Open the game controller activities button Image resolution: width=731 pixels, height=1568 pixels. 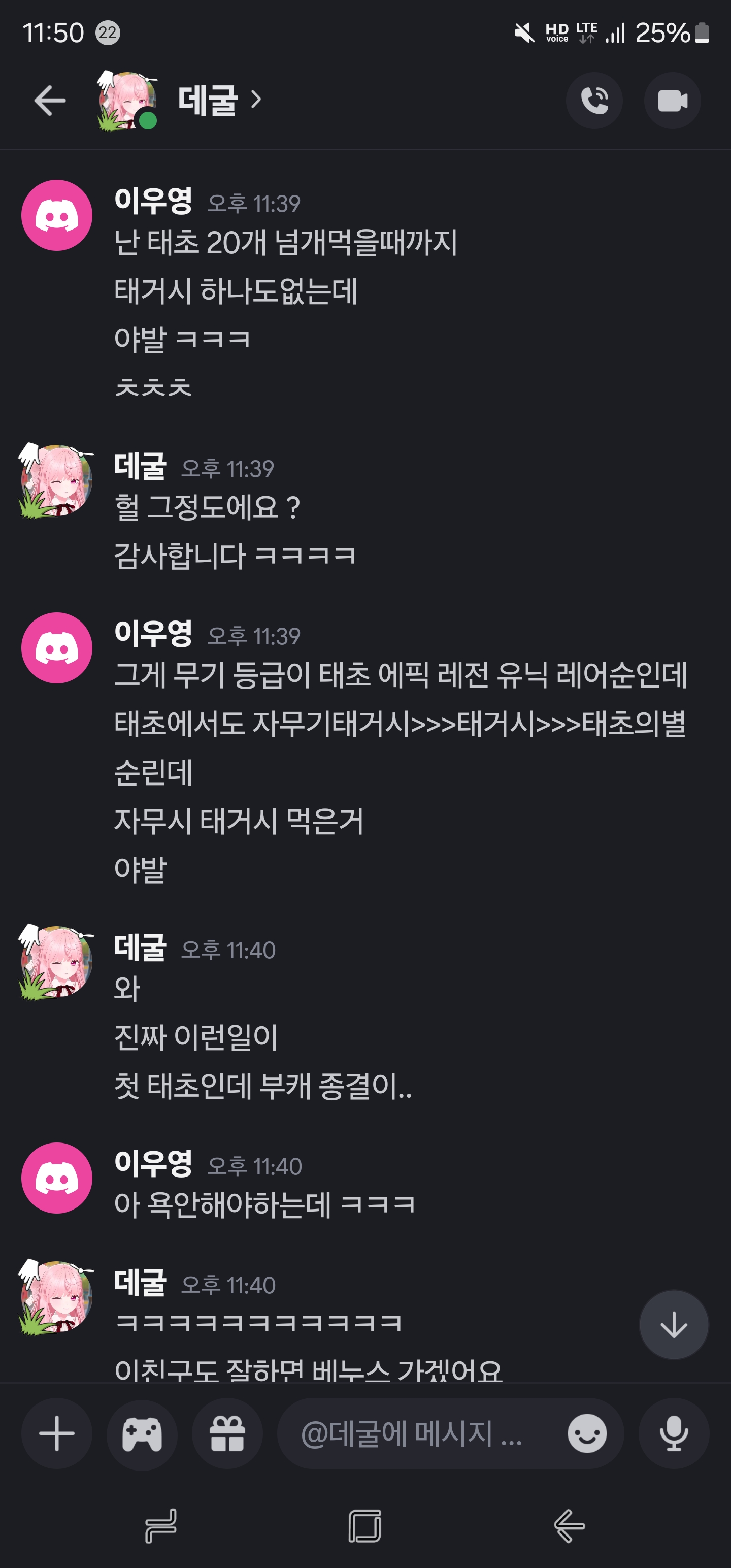point(142,1434)
